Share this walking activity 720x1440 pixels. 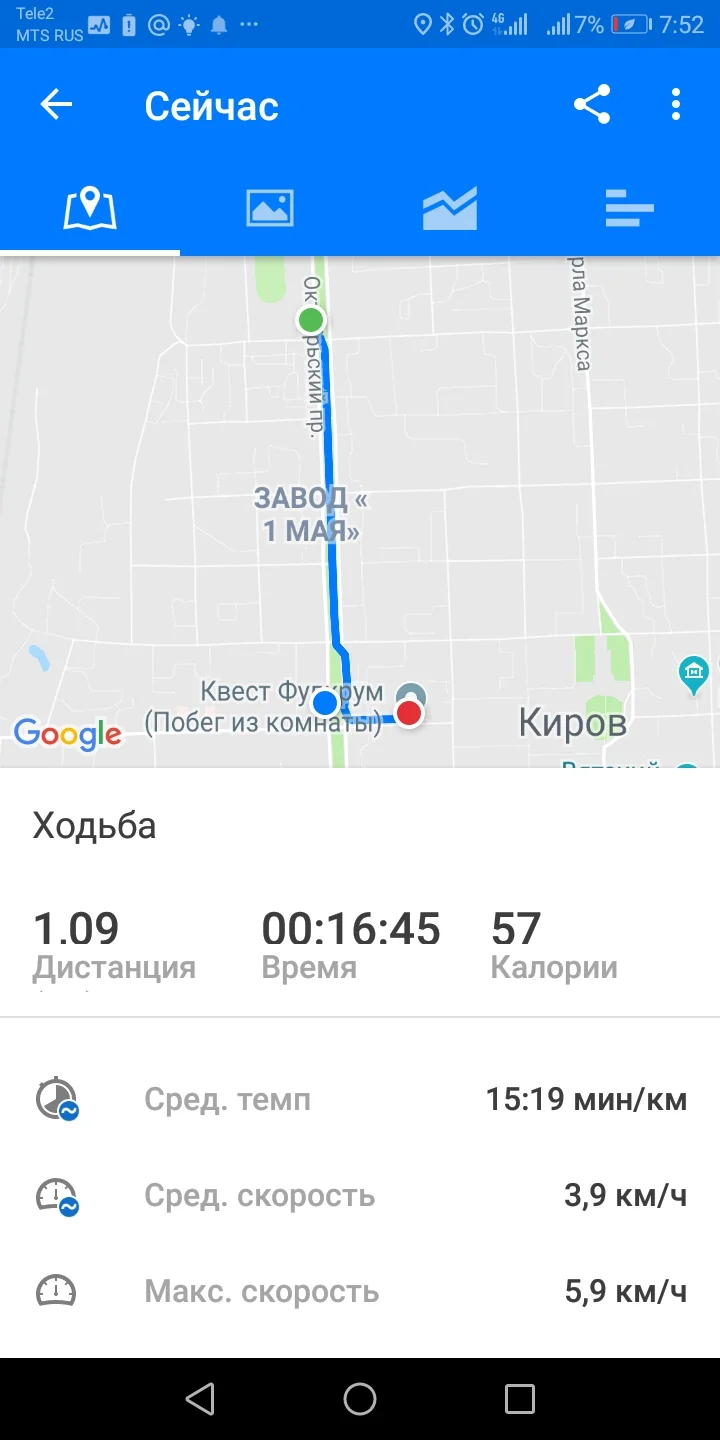(x=592, y=105)
